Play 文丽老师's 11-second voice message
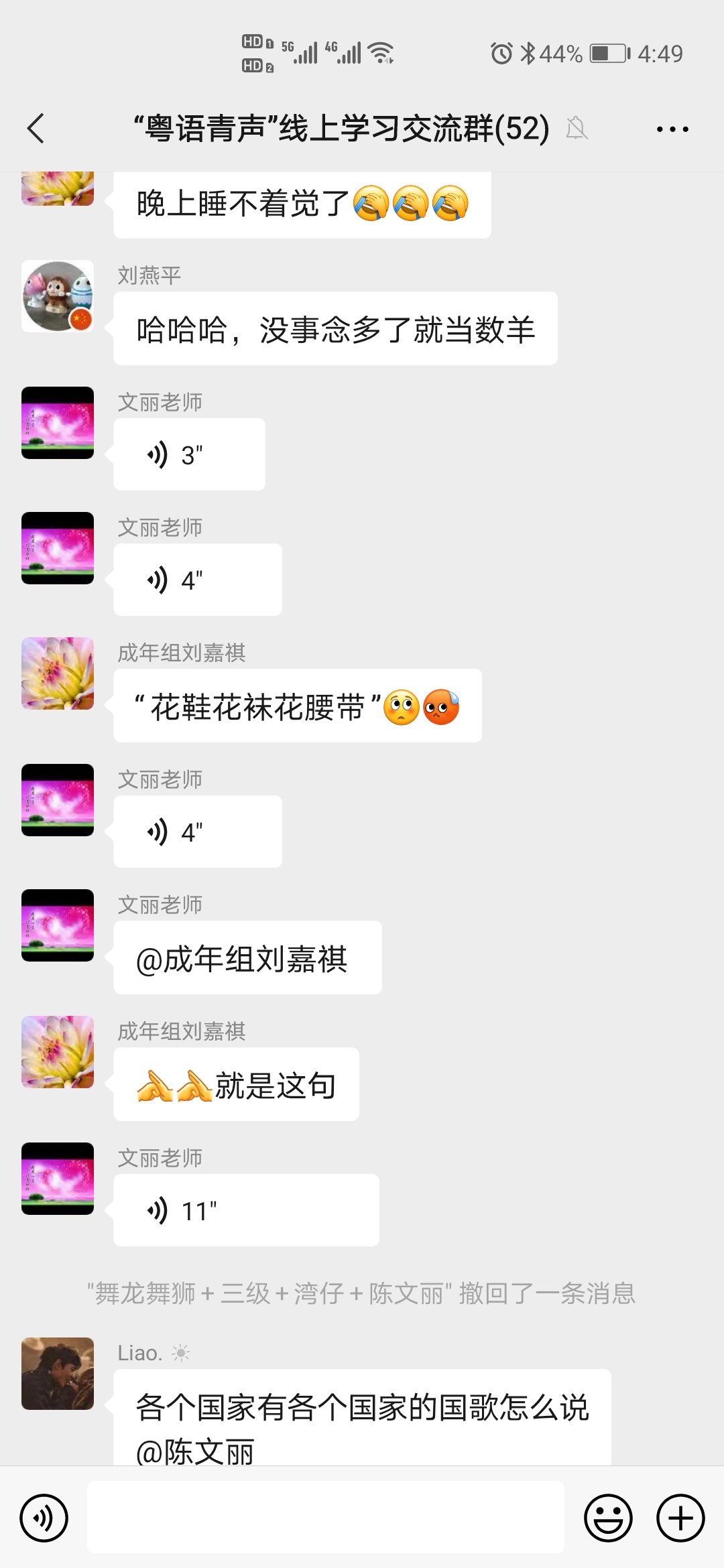 245,1211
